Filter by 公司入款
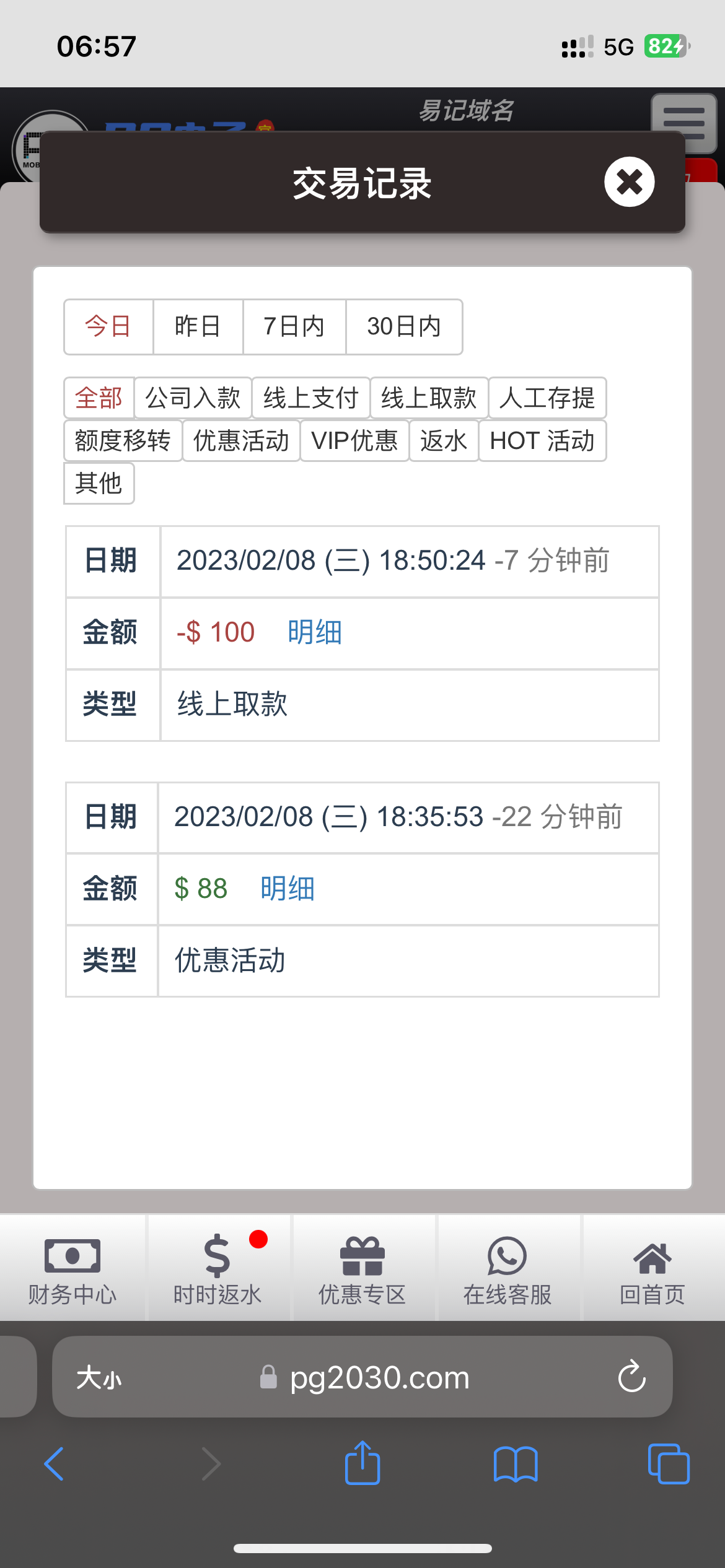The image size is (725, 1568). [193, 398]
